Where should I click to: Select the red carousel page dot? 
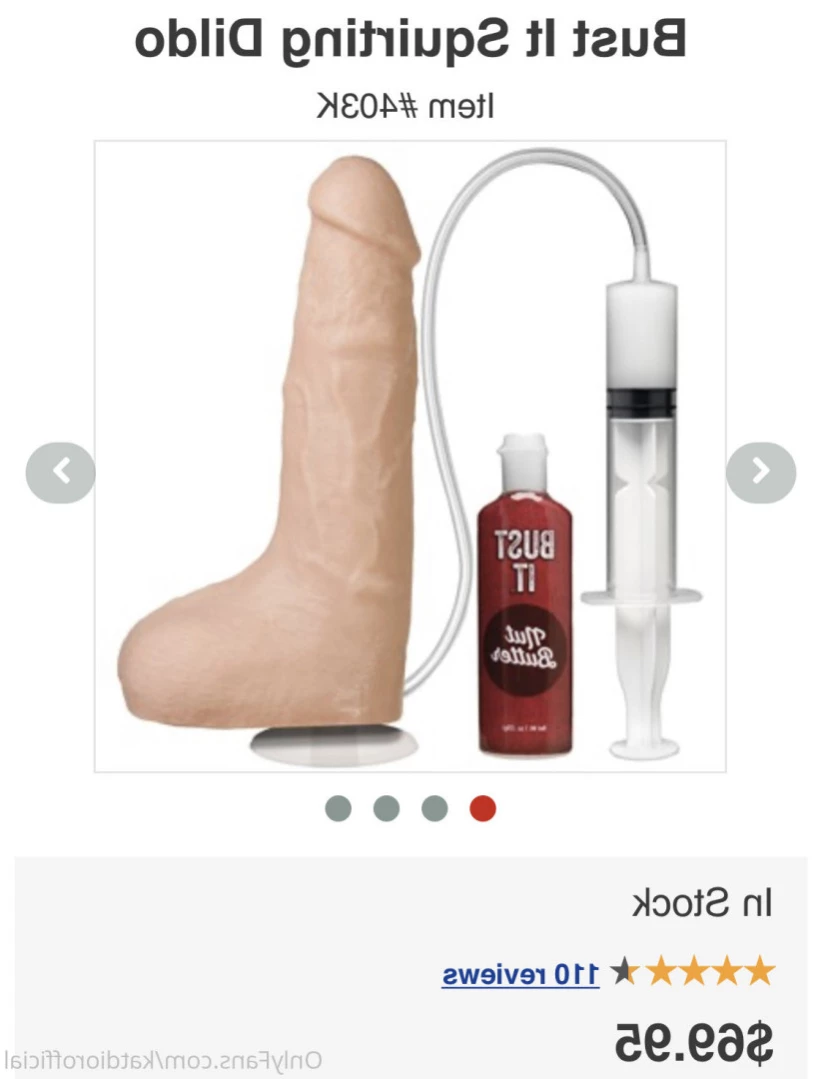click(x=482, y=808)
